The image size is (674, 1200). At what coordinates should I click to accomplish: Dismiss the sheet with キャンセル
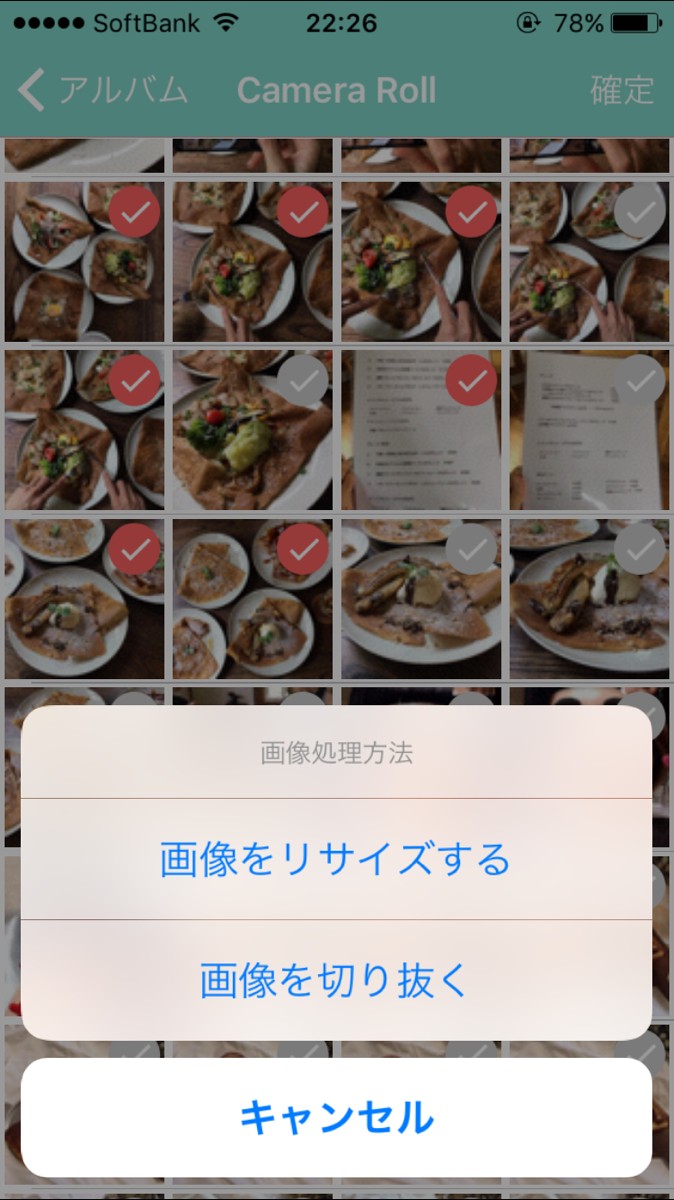336,1117
